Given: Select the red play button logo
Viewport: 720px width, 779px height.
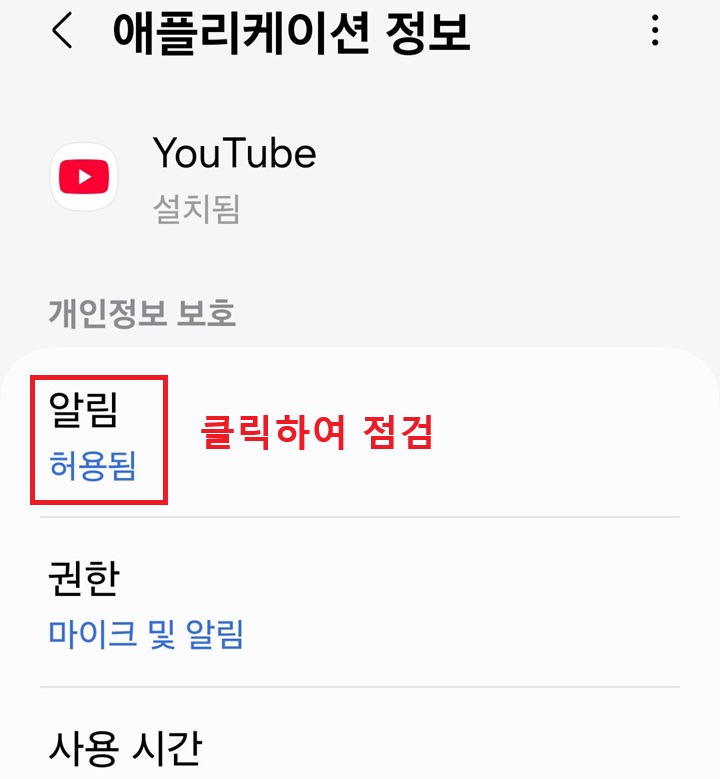Looking at the screenshot, I should coord(84,176).
